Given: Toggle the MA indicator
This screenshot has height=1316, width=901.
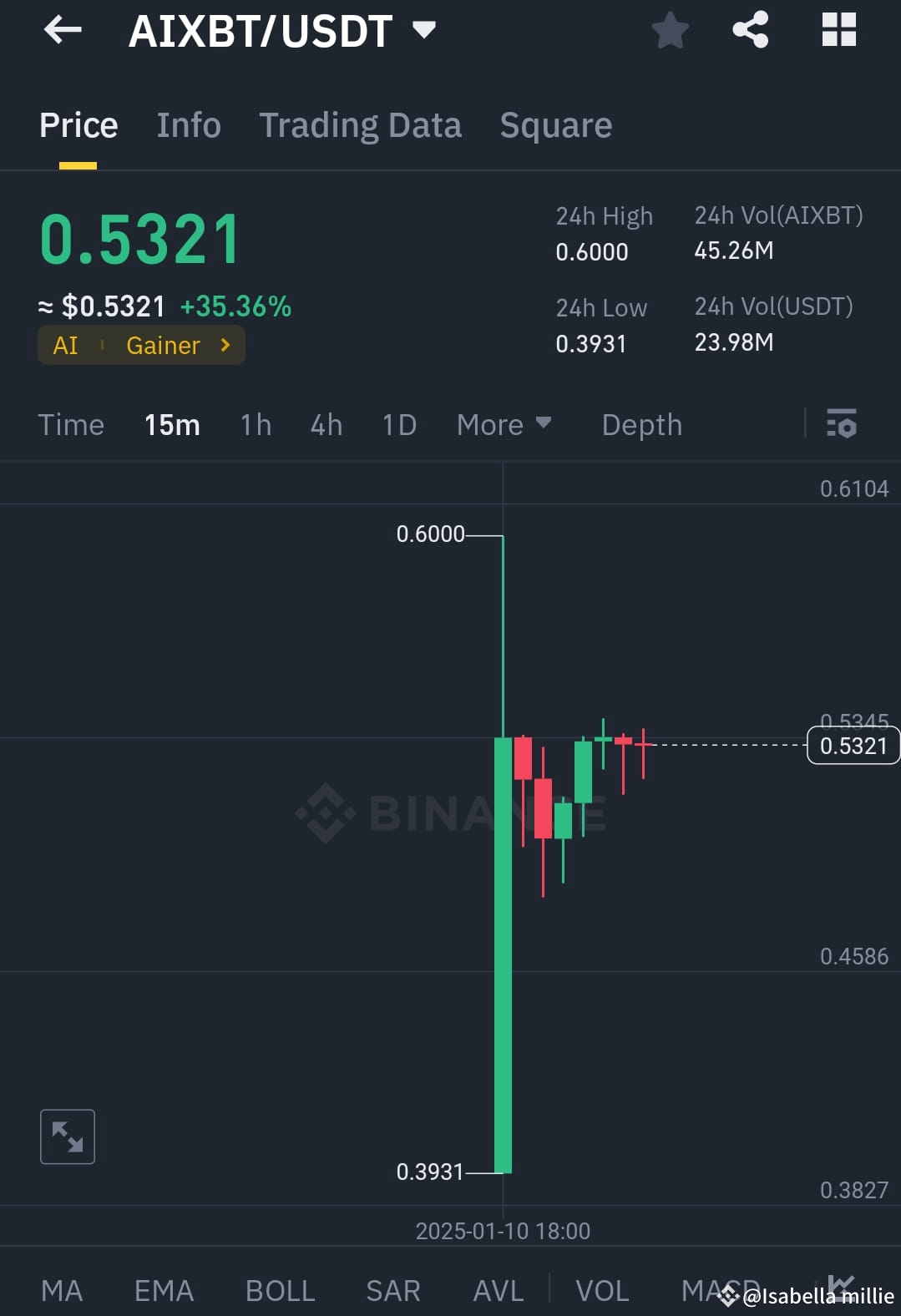Looking at the screenshot, I should point(62,1290).
